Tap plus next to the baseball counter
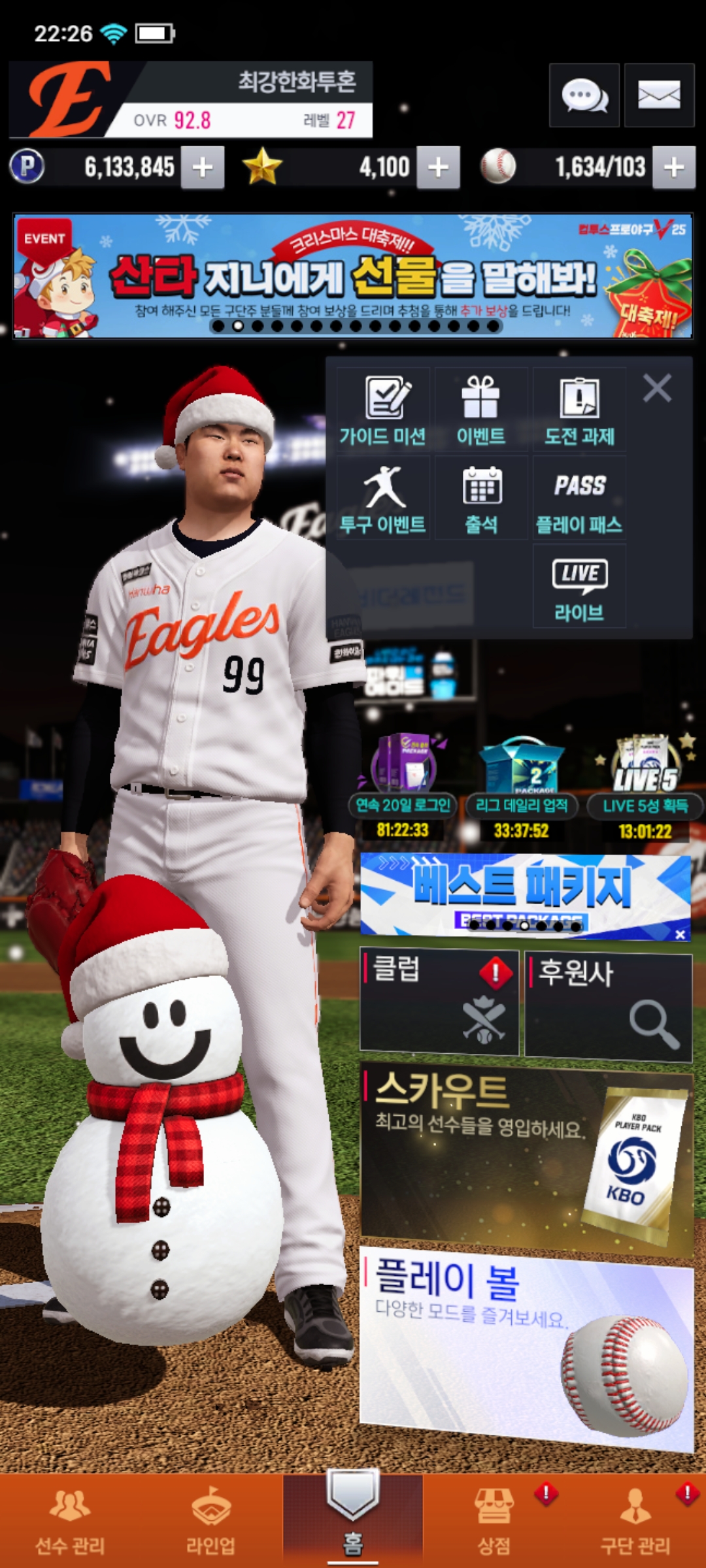The height and width of the screenshot is (1568, 706). (674, 168)
